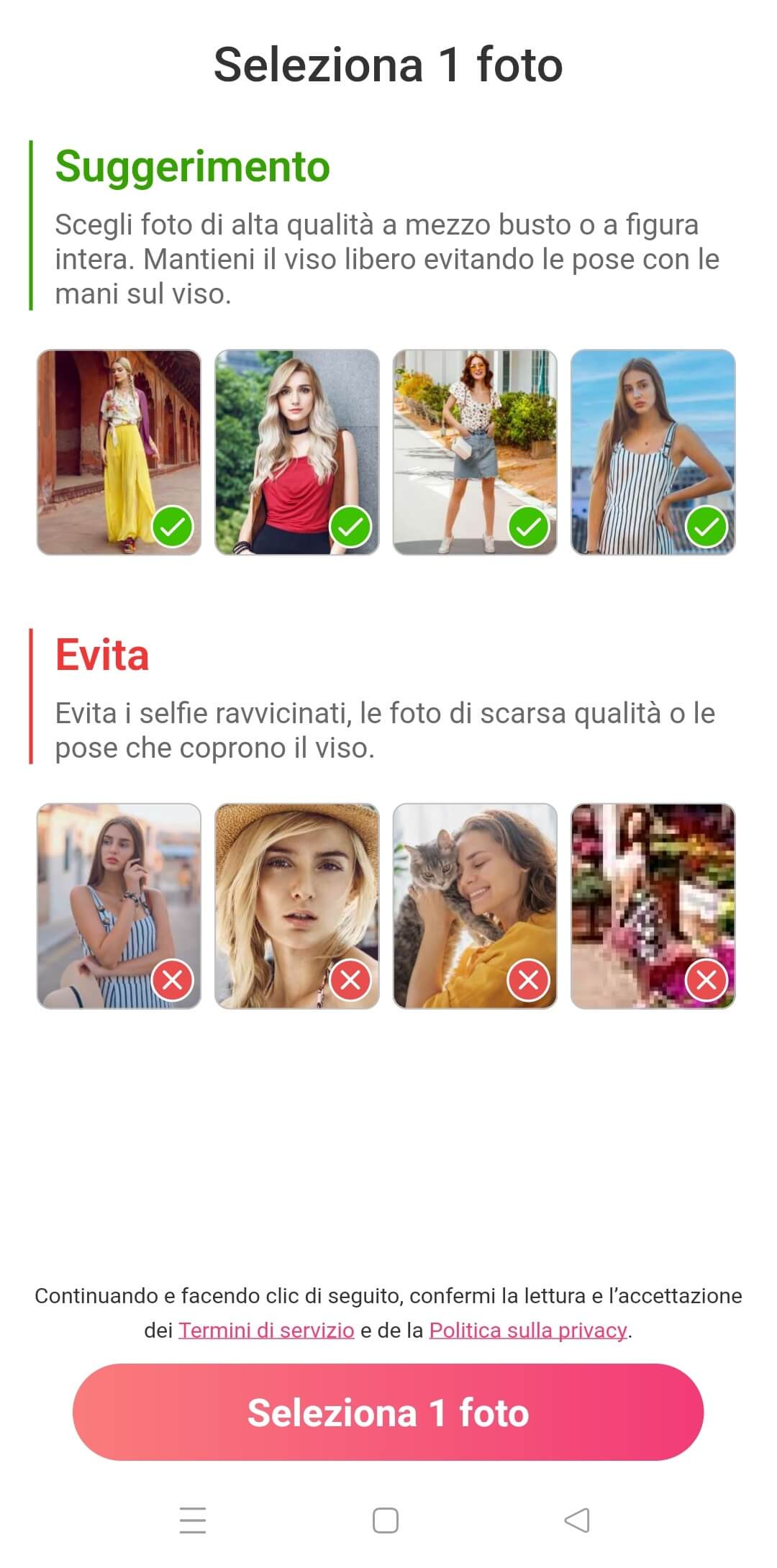Tap the red X on the straw hat photo
777x1568 pixels.
pos(349,979)
